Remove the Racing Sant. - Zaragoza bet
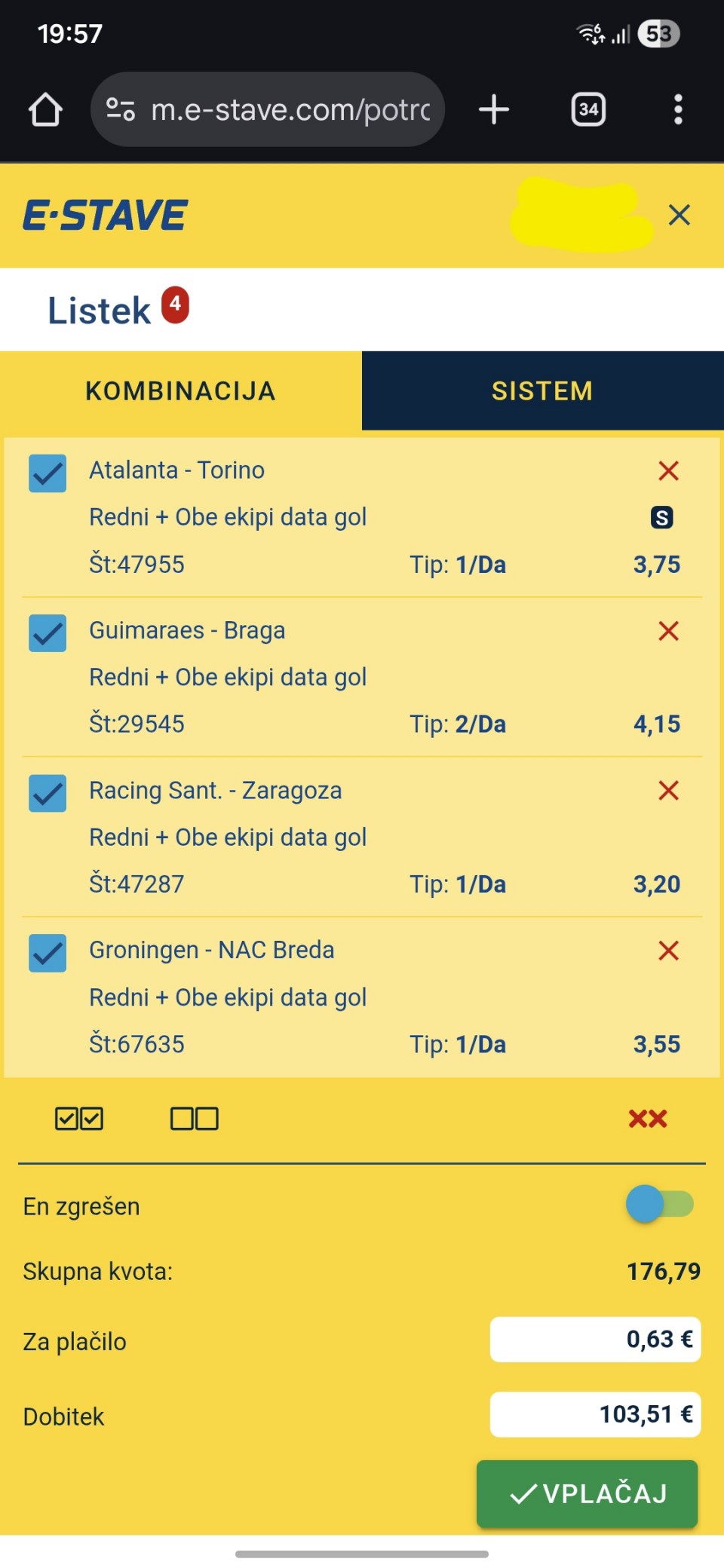 click(668, 791)
